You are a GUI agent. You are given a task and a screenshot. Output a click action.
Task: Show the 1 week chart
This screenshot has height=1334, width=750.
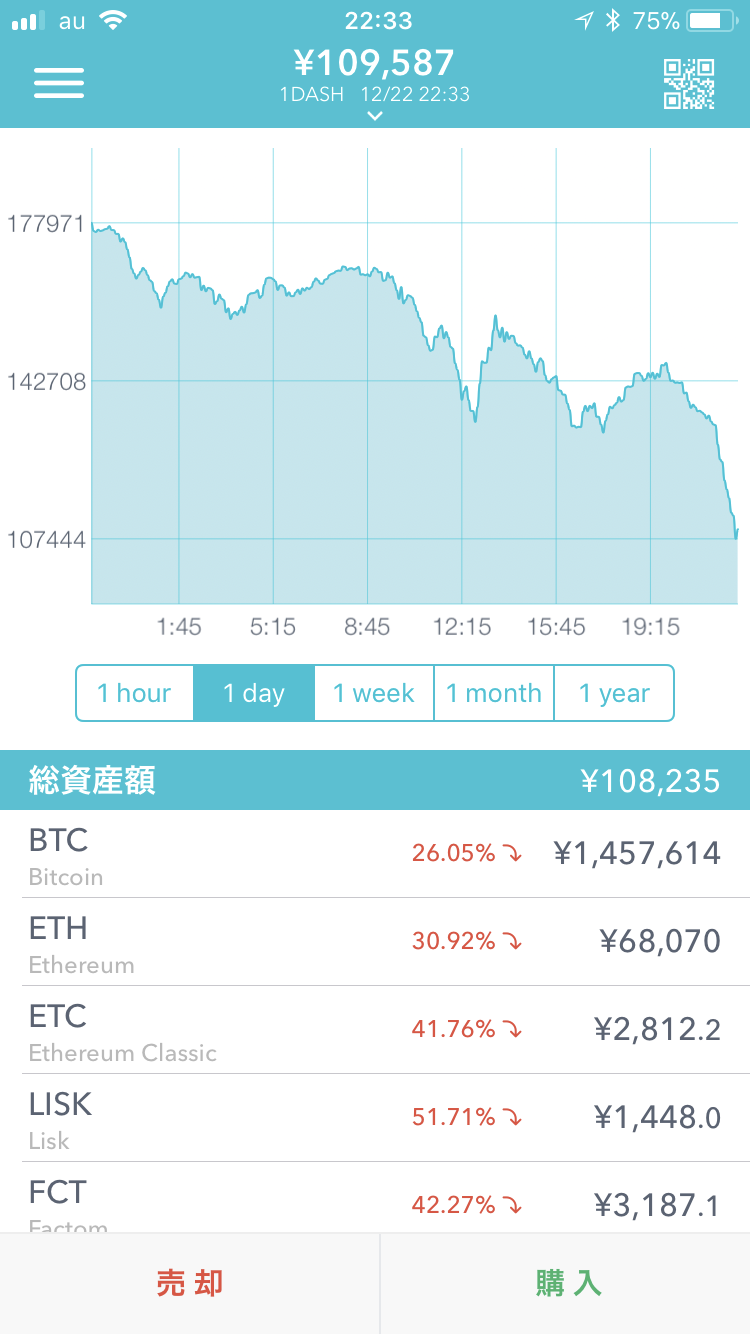pos(374,693)
